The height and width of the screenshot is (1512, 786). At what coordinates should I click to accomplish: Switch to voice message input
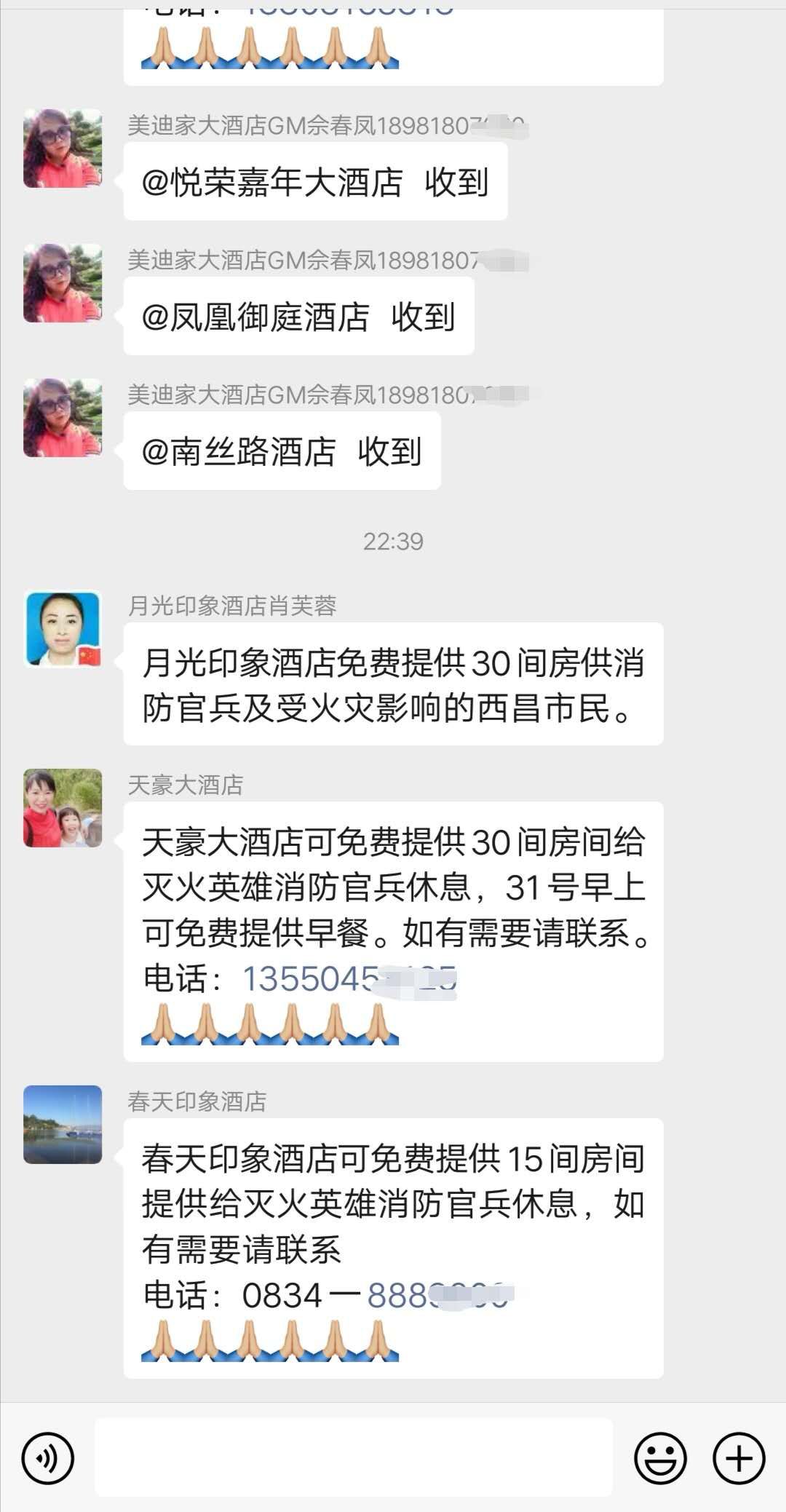[48, 1458]
